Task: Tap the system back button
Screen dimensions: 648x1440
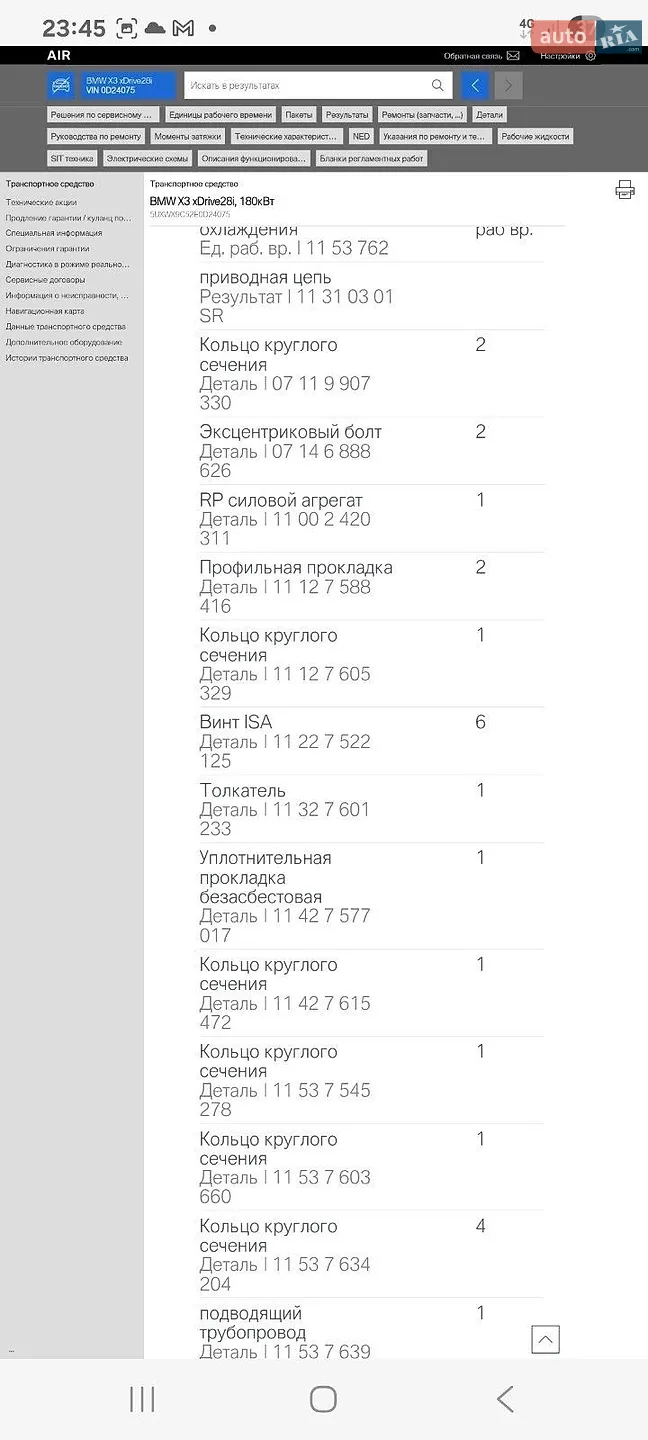Action: tap(505, 1399)
